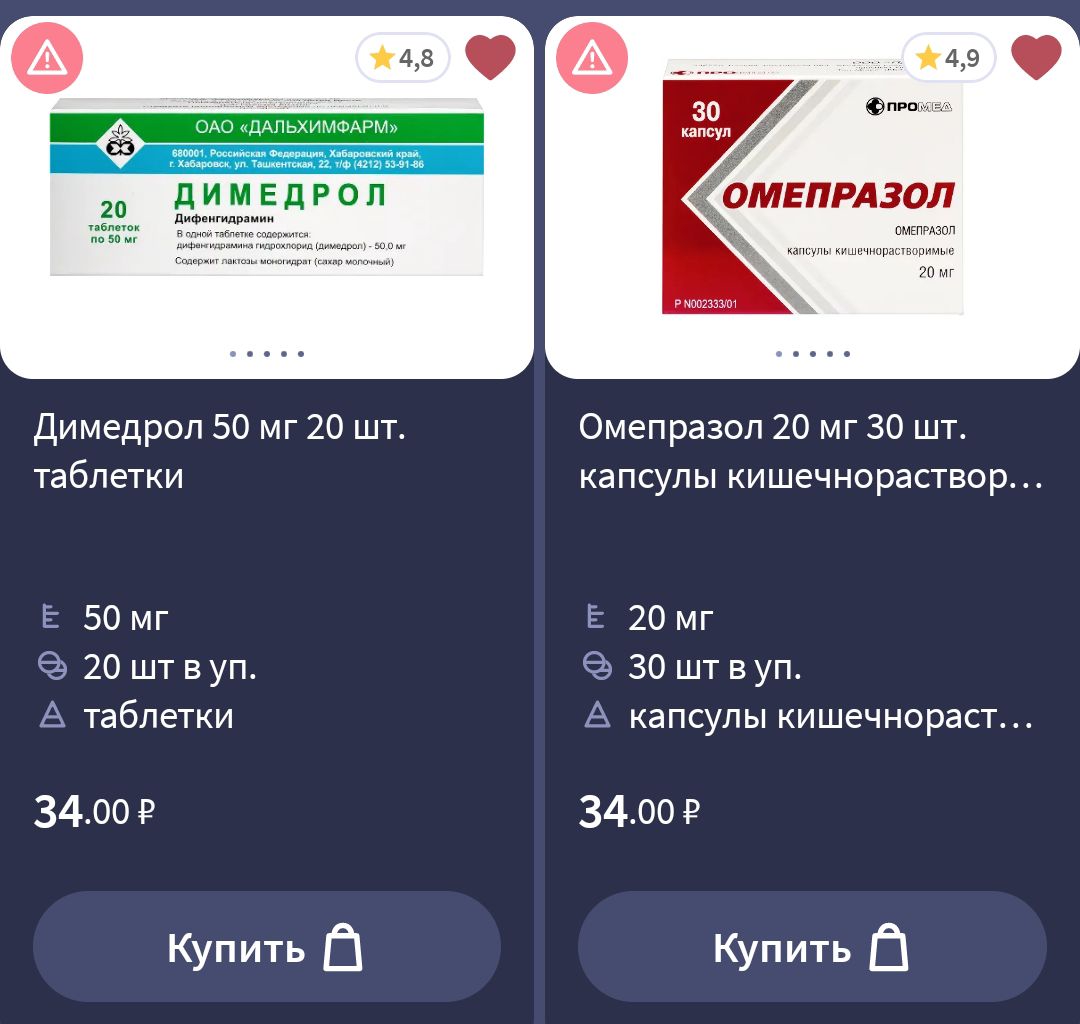
Task: Tap Купить for Димедрол 50 мг
Action: point(266,946)
